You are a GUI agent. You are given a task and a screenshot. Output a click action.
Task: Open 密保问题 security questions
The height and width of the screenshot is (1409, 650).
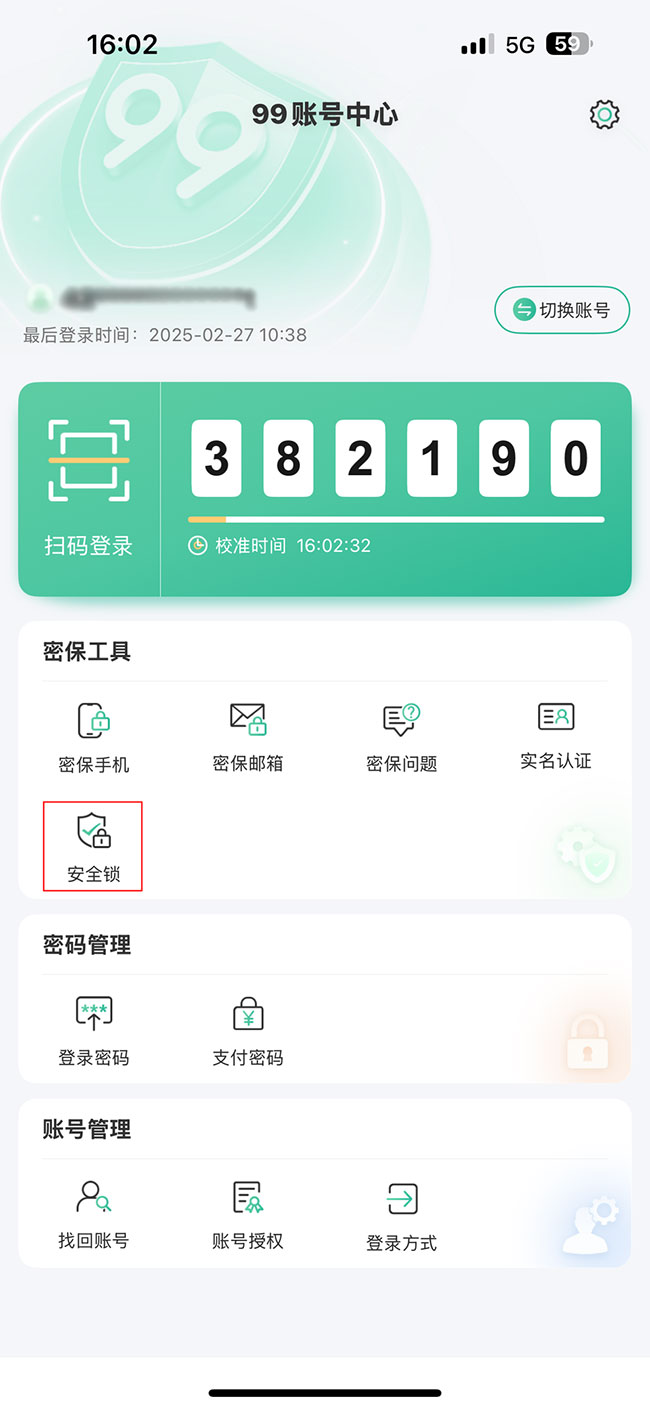point(402,737)
